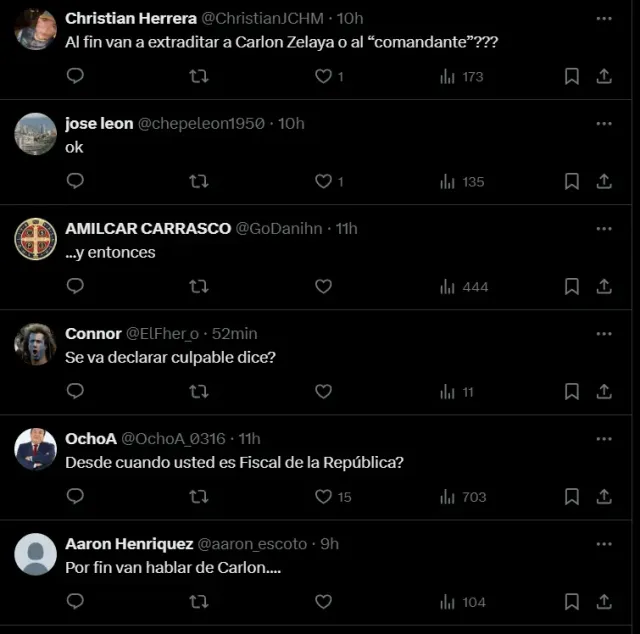Like Christian Herrera's reply
This screenshot has width=640, height=634.
[x=323, y=76]
